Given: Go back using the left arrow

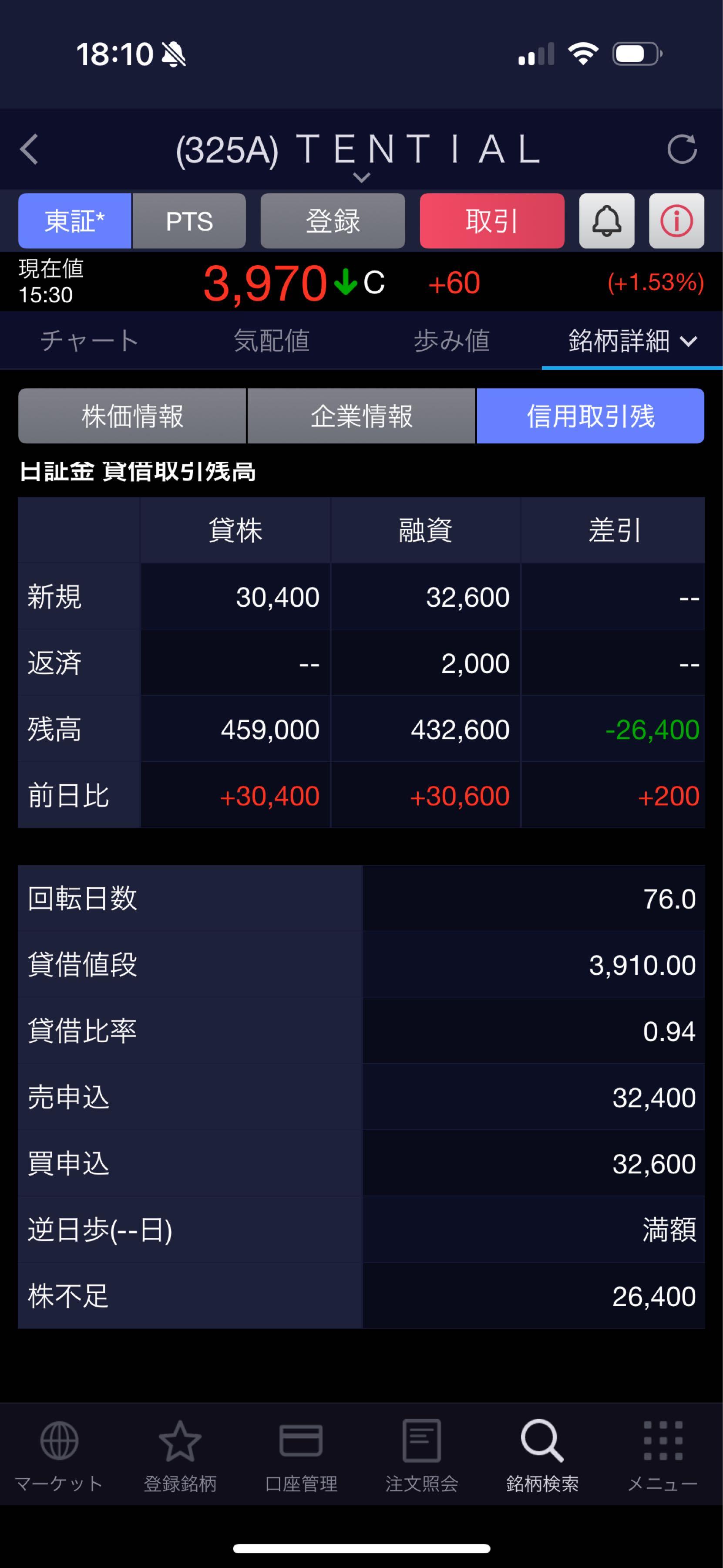Looking at the screenshot, I should pyautogui.click(x=29, y=149).
